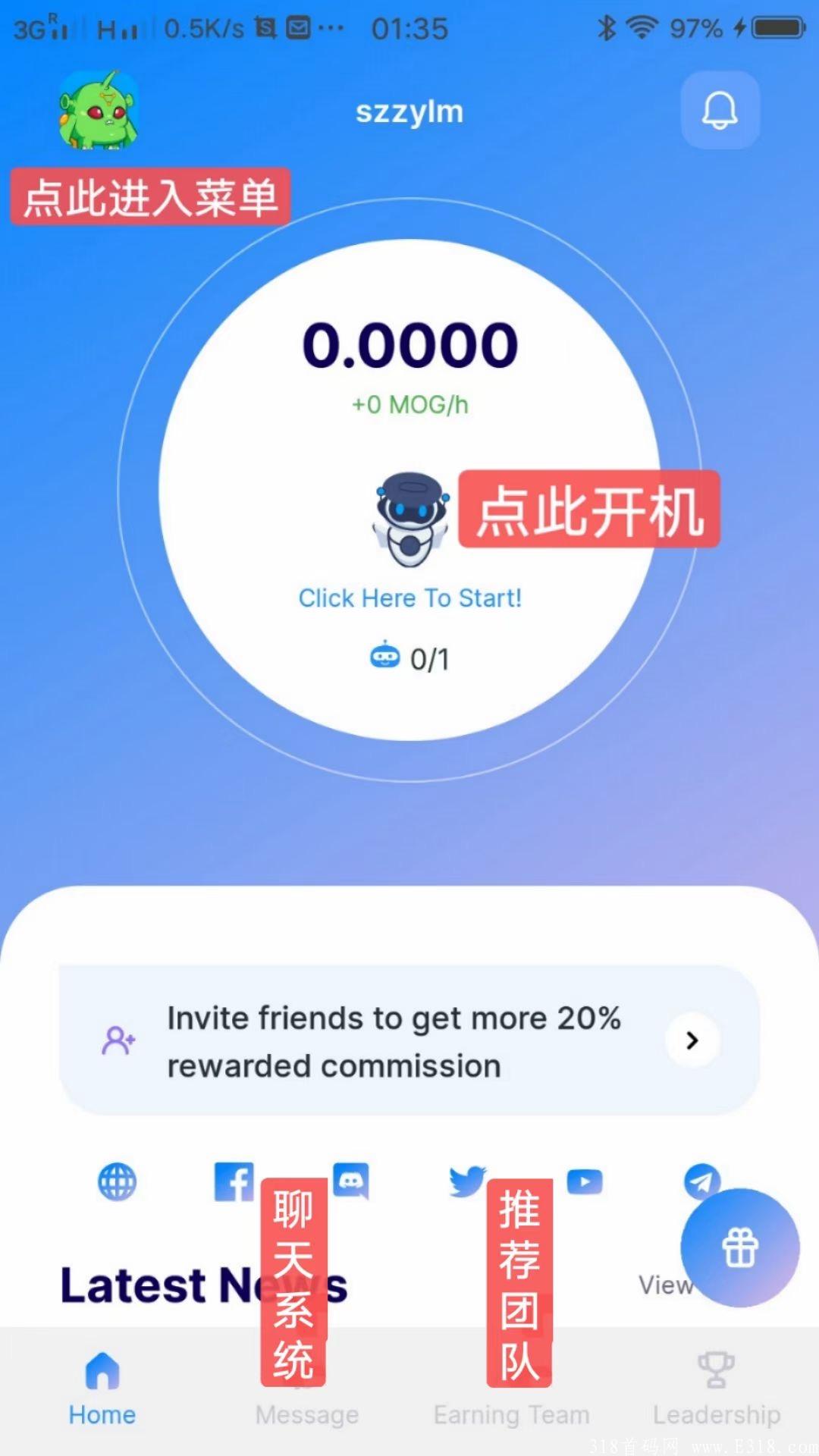
Task: Open the green monster avatar menu
Action: [x=99, y=111]
